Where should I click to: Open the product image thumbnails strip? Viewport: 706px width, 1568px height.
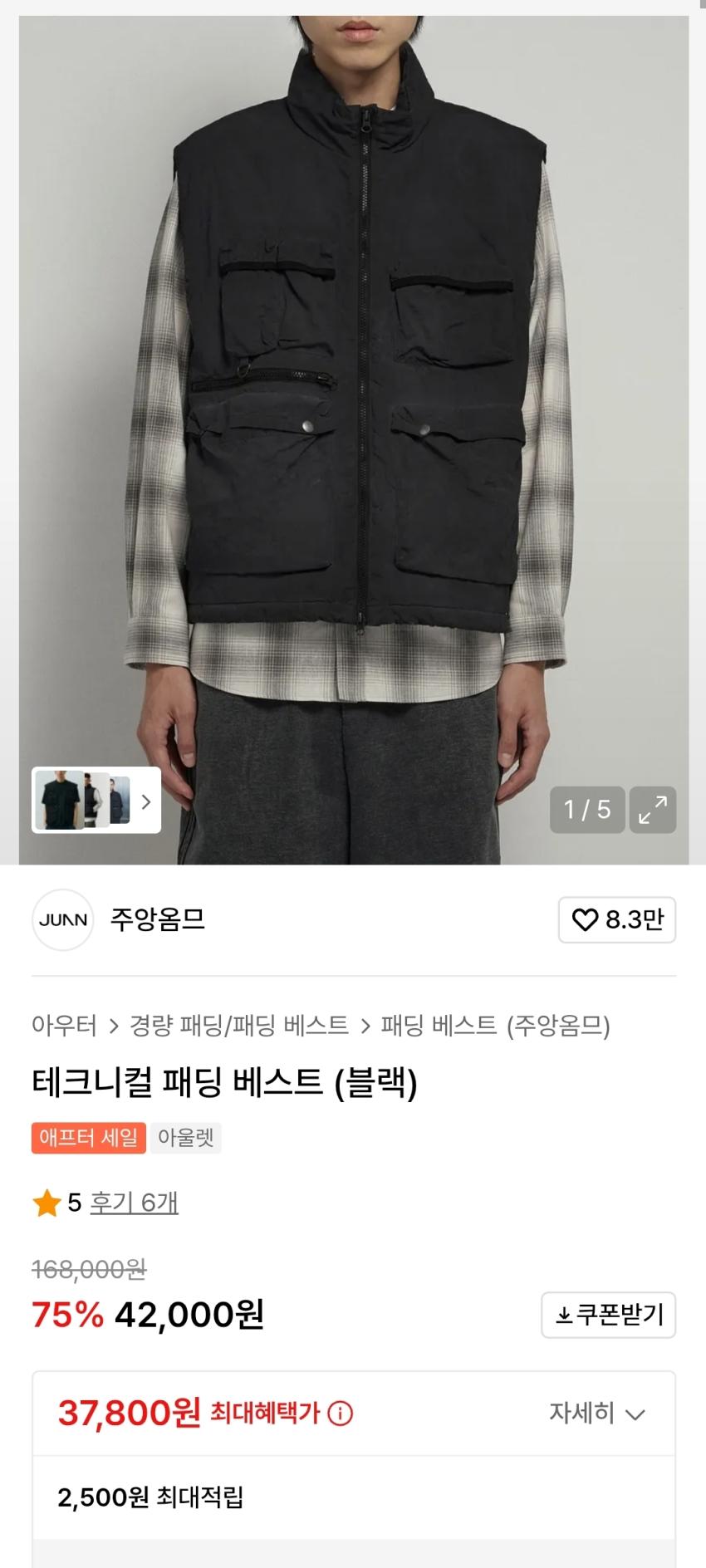tap(96, 801)
